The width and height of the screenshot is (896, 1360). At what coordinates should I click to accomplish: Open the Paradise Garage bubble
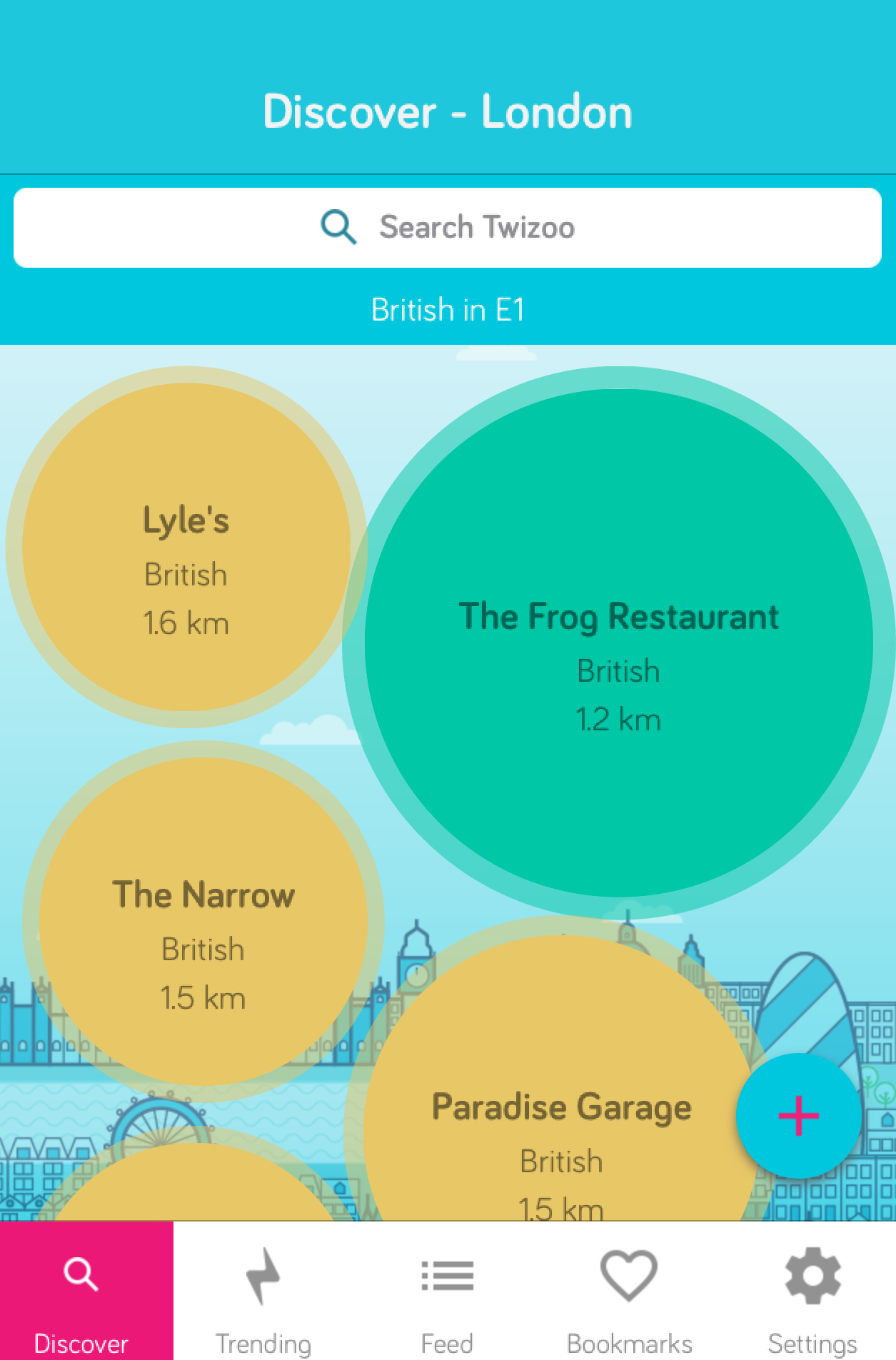(560, 1114)
